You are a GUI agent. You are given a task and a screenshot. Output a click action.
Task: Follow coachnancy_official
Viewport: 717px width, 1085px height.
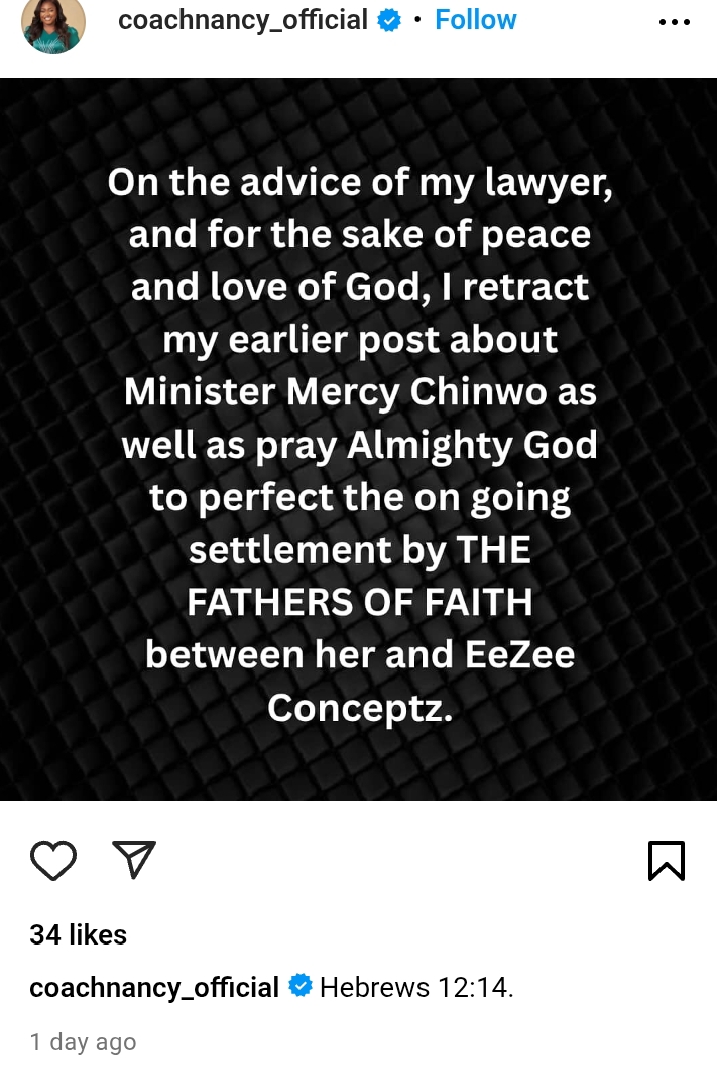point(475,20)
